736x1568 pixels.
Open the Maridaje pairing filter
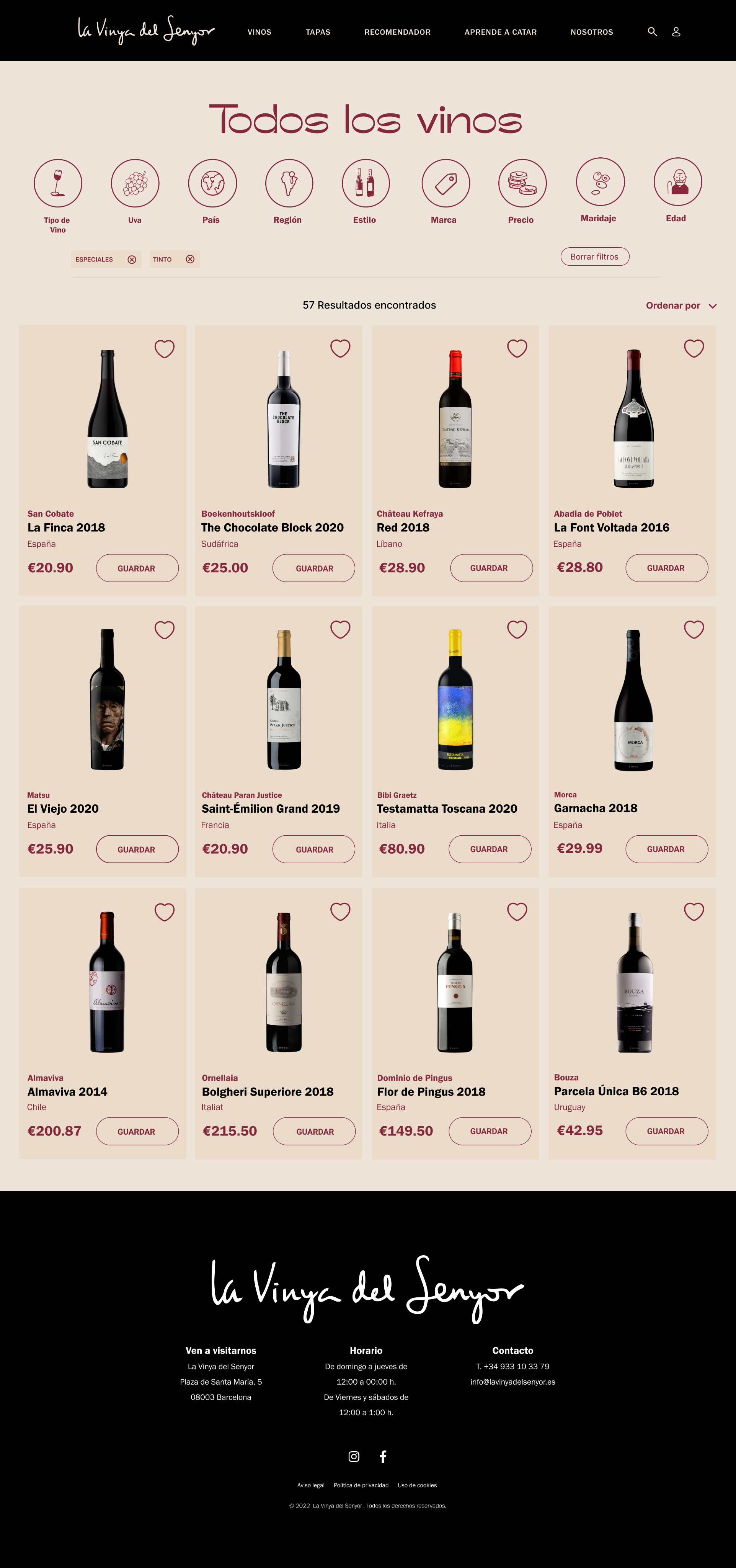click(x=600, y=182)
